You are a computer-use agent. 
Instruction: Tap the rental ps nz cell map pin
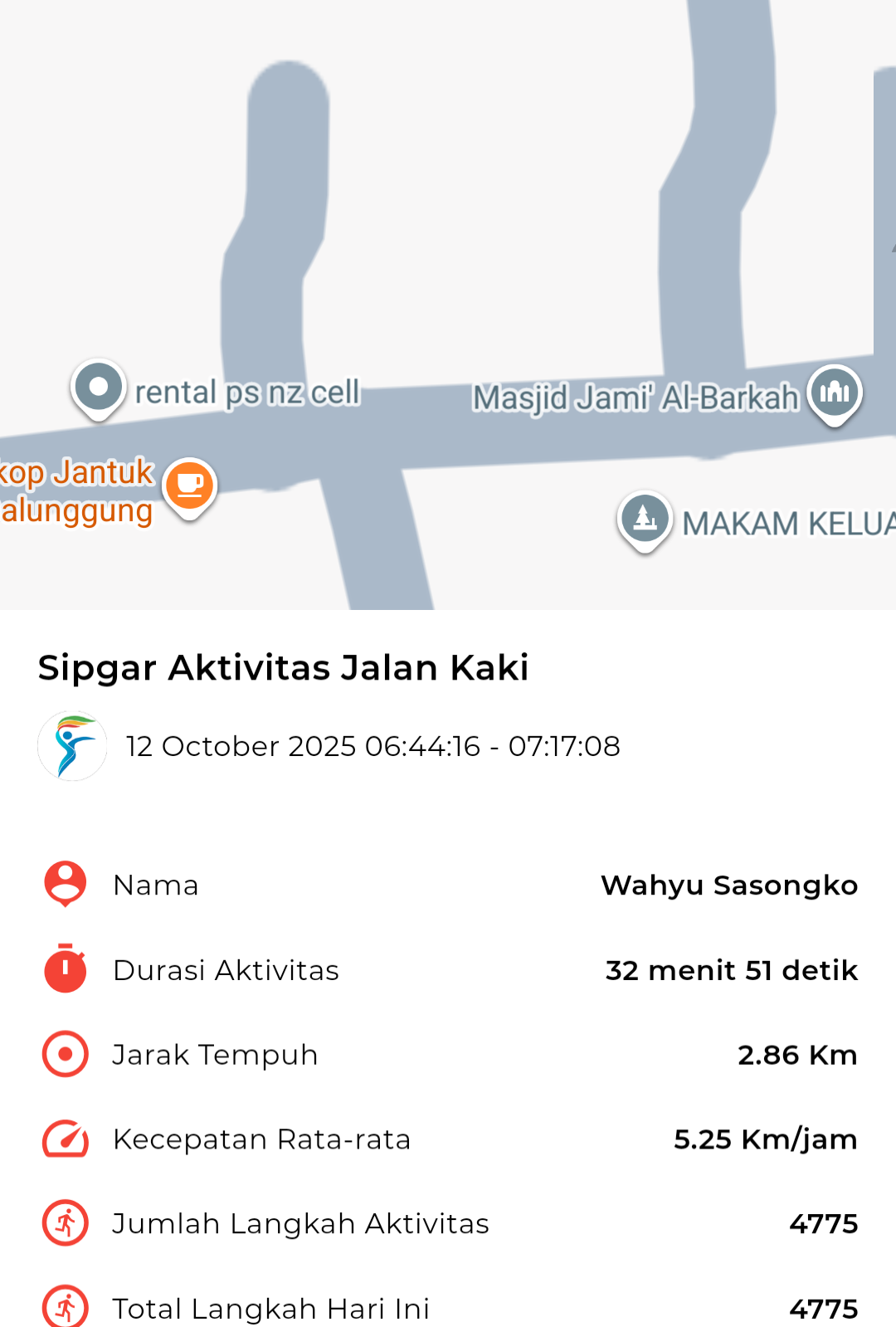point(99,388)
